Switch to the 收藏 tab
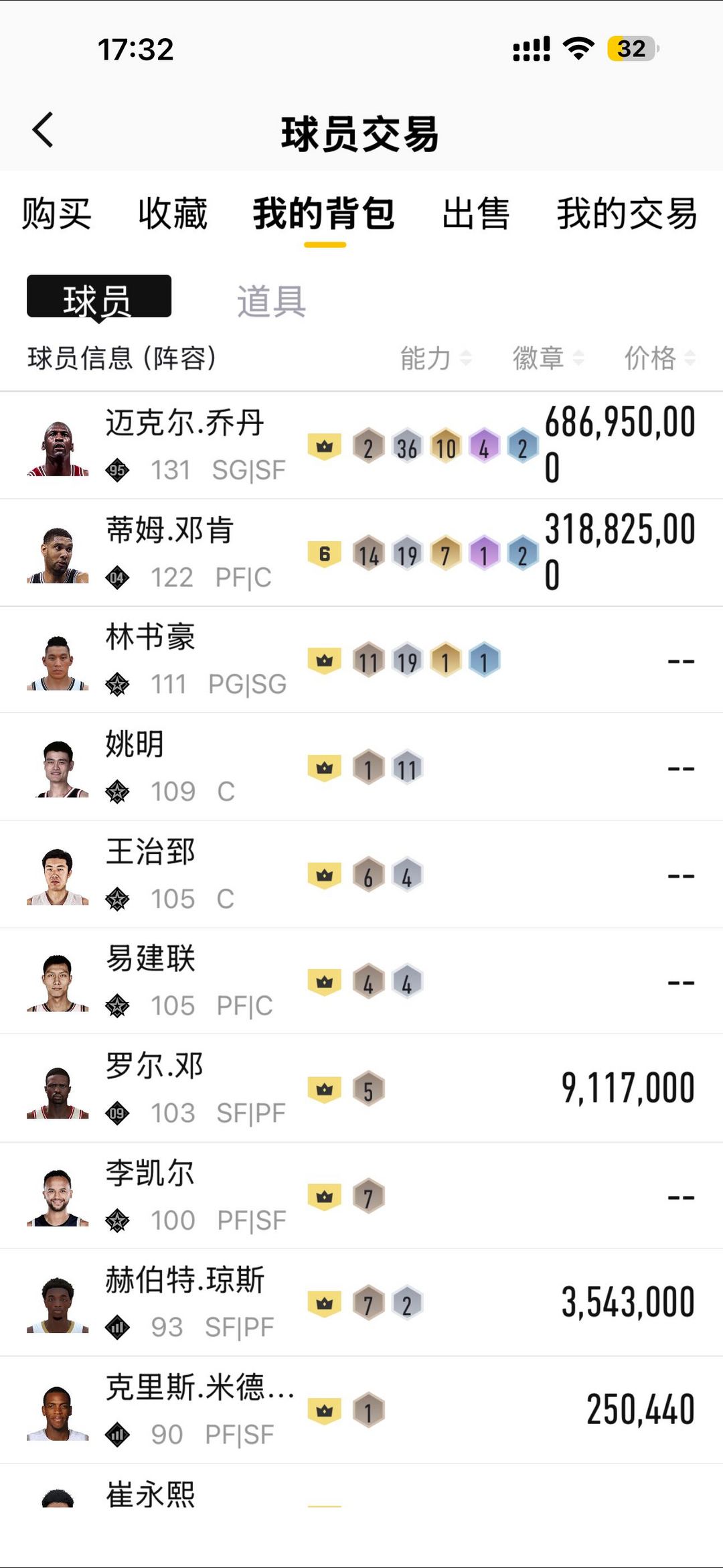 (x=173, y=214)
